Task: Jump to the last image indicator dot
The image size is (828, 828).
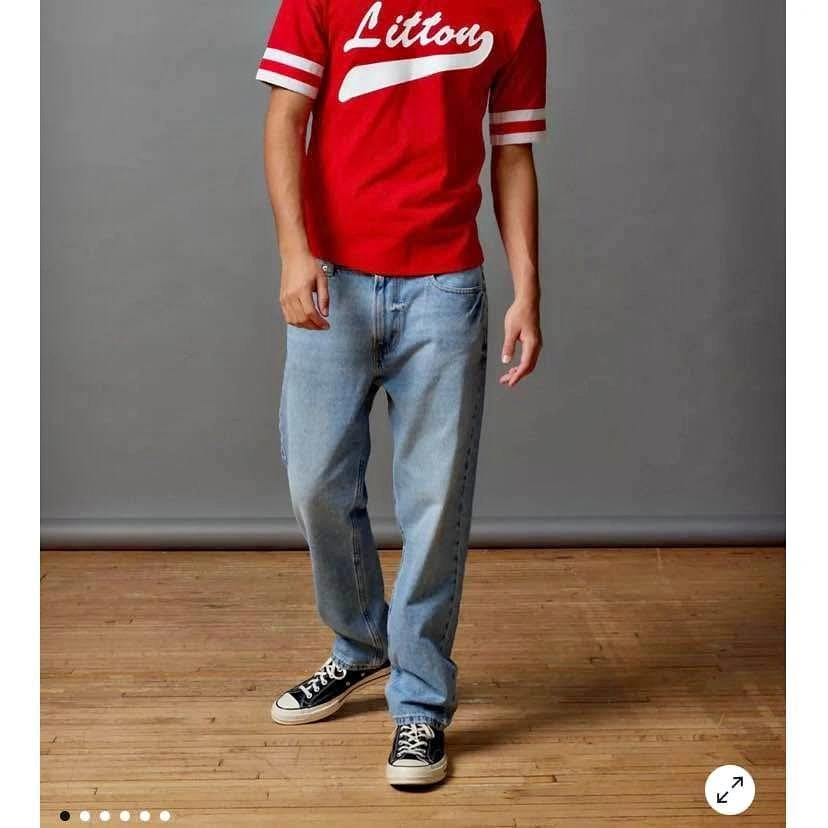Action: tap(165, 816)
